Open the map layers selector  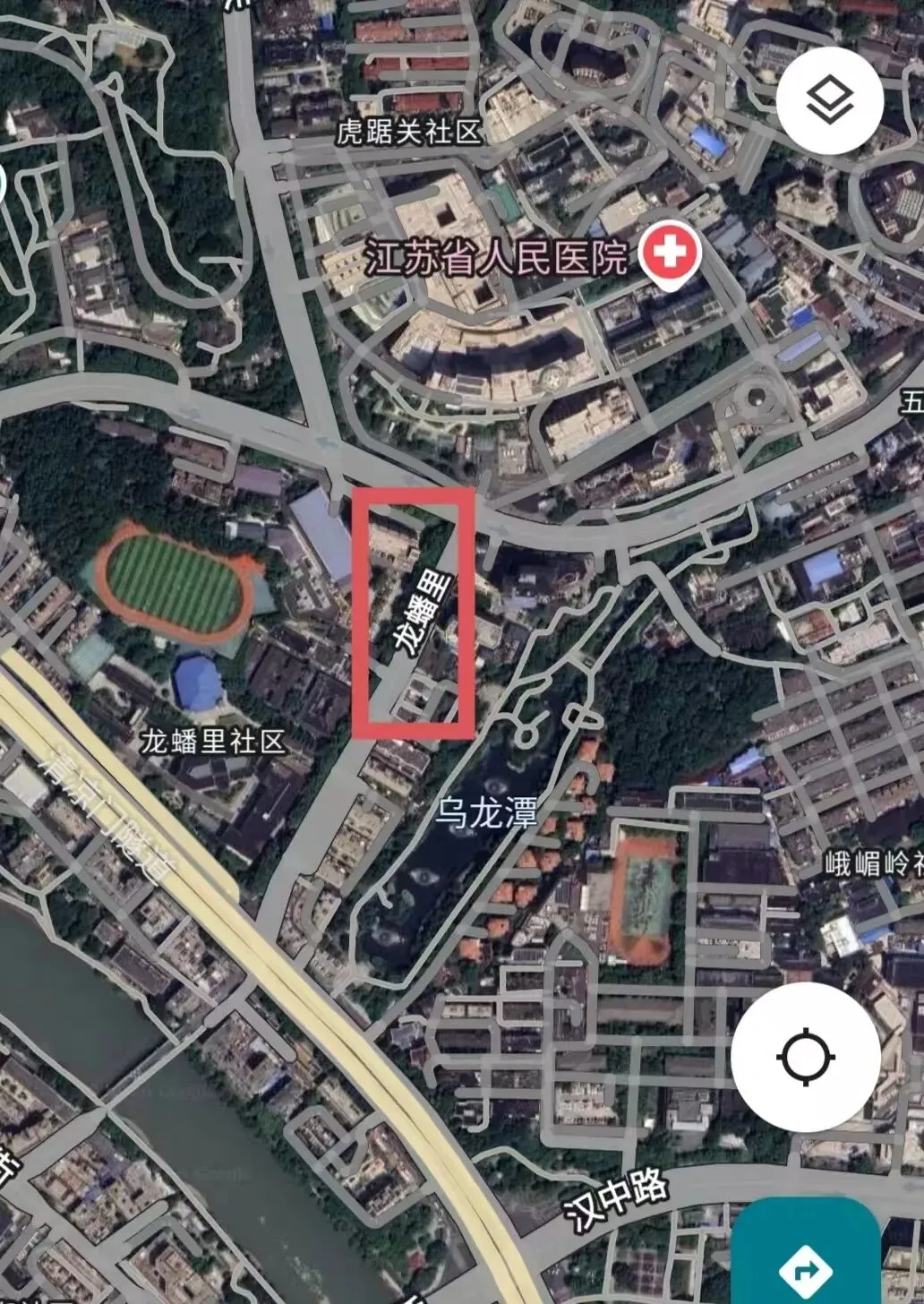click(x=830, y=99)
